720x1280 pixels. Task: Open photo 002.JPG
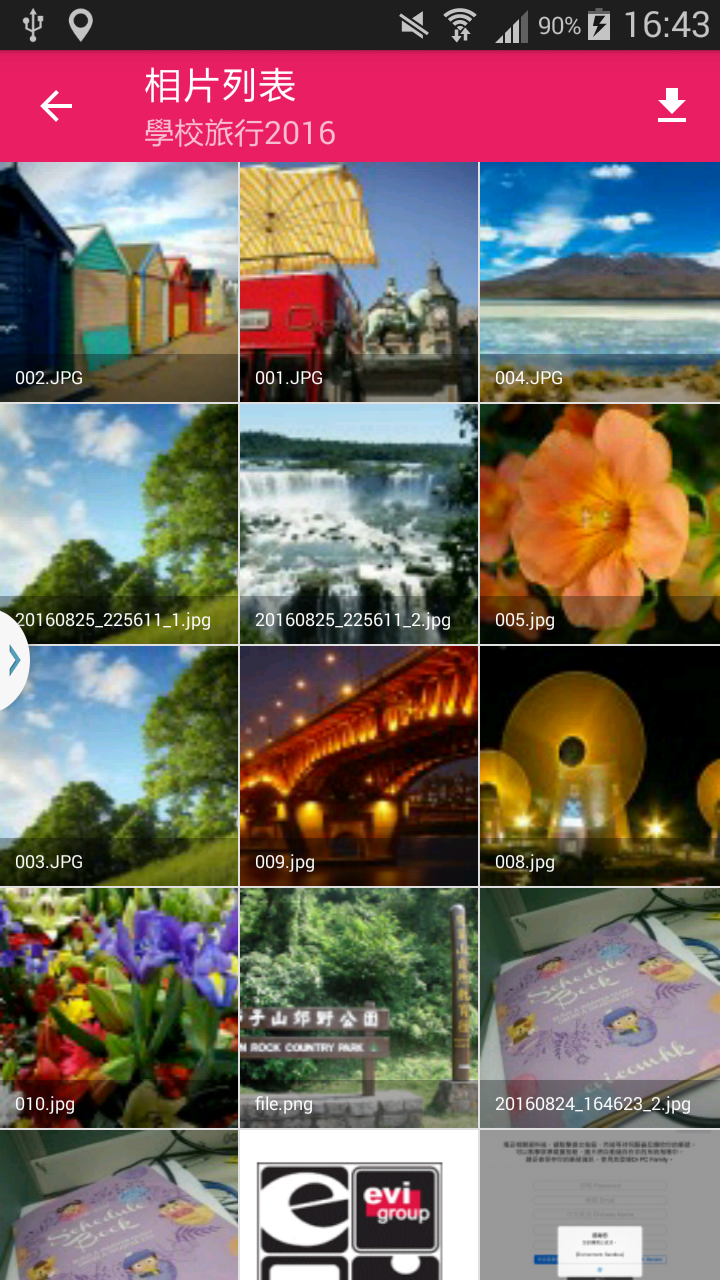(119, 282)
